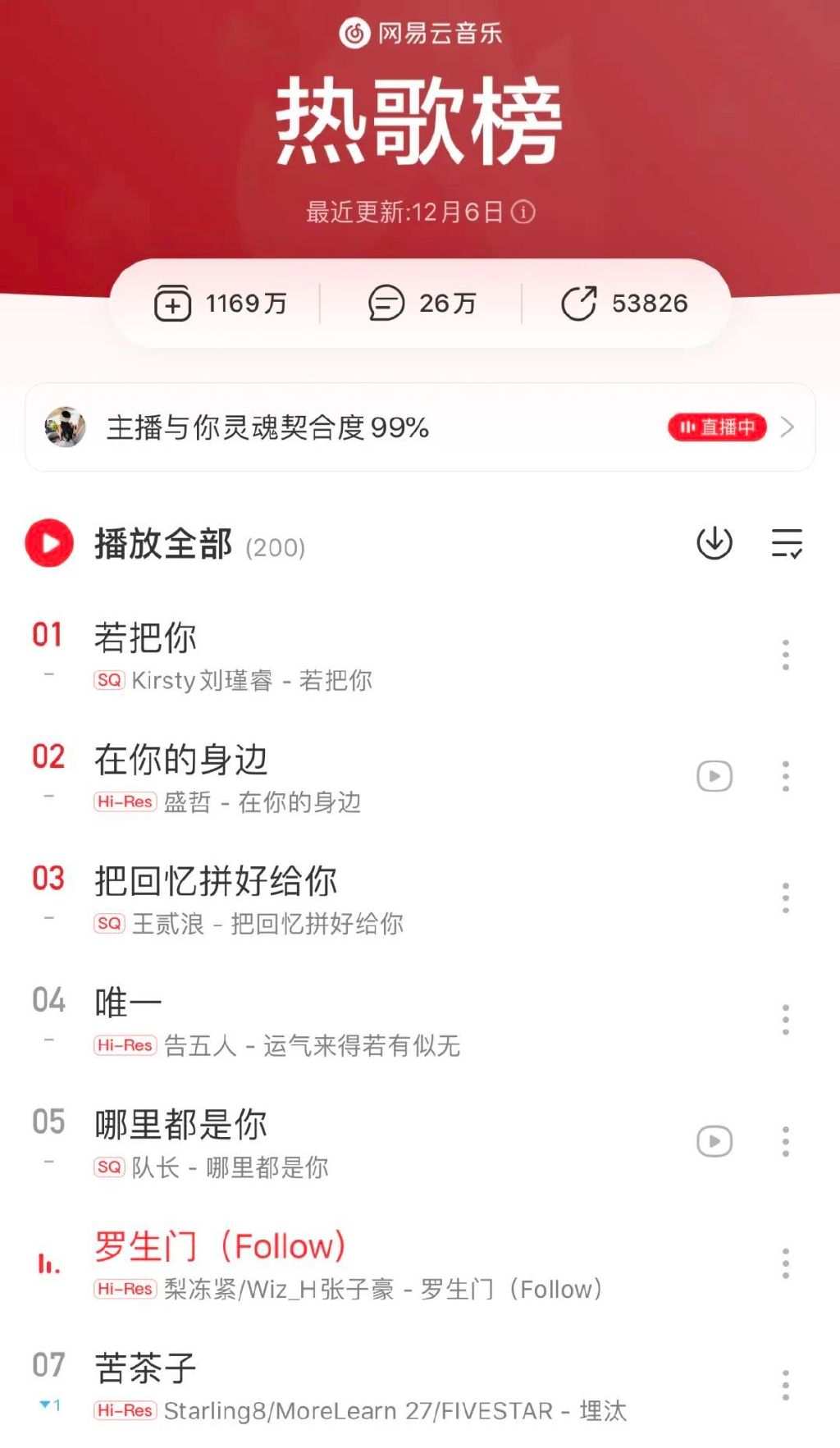Collect the 热歌榜 playlist (1169万)

(x=220, y=304)
